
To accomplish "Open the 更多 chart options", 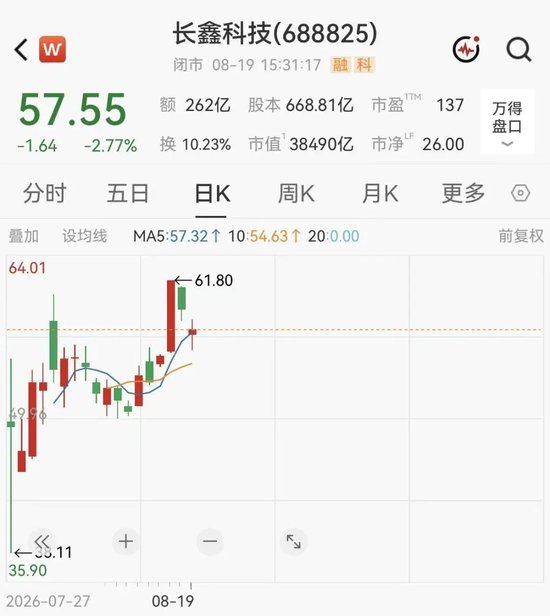I will pyautogui.click(x=464, y=193).
